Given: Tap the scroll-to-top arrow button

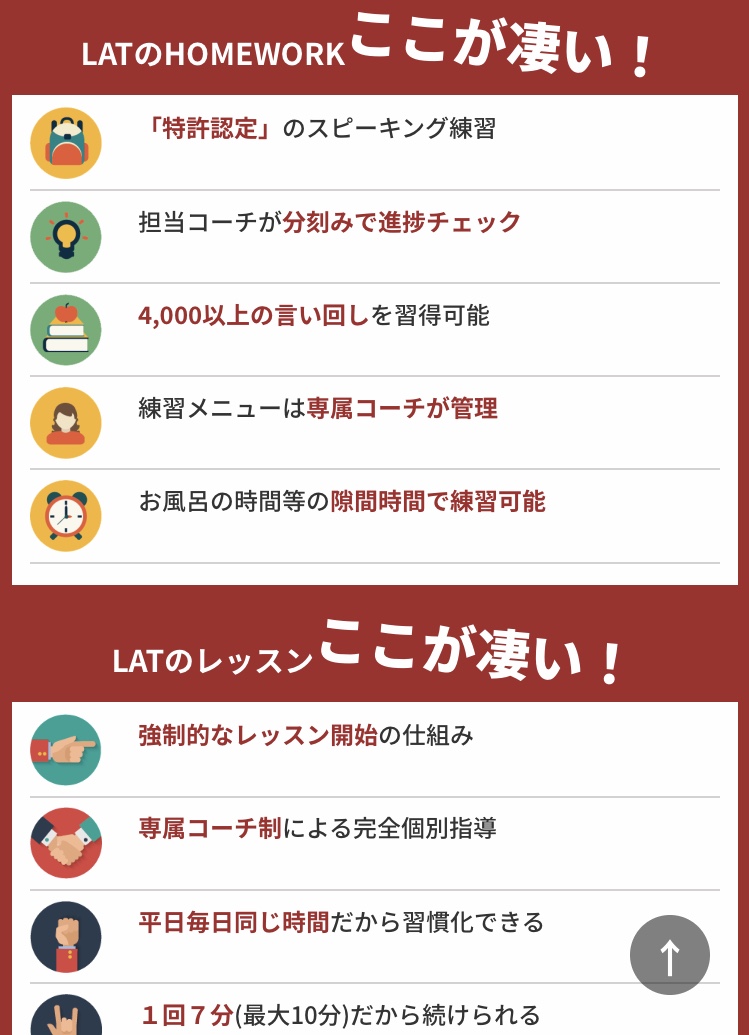Looking at the screenshot, I should (x=670, y=955).
